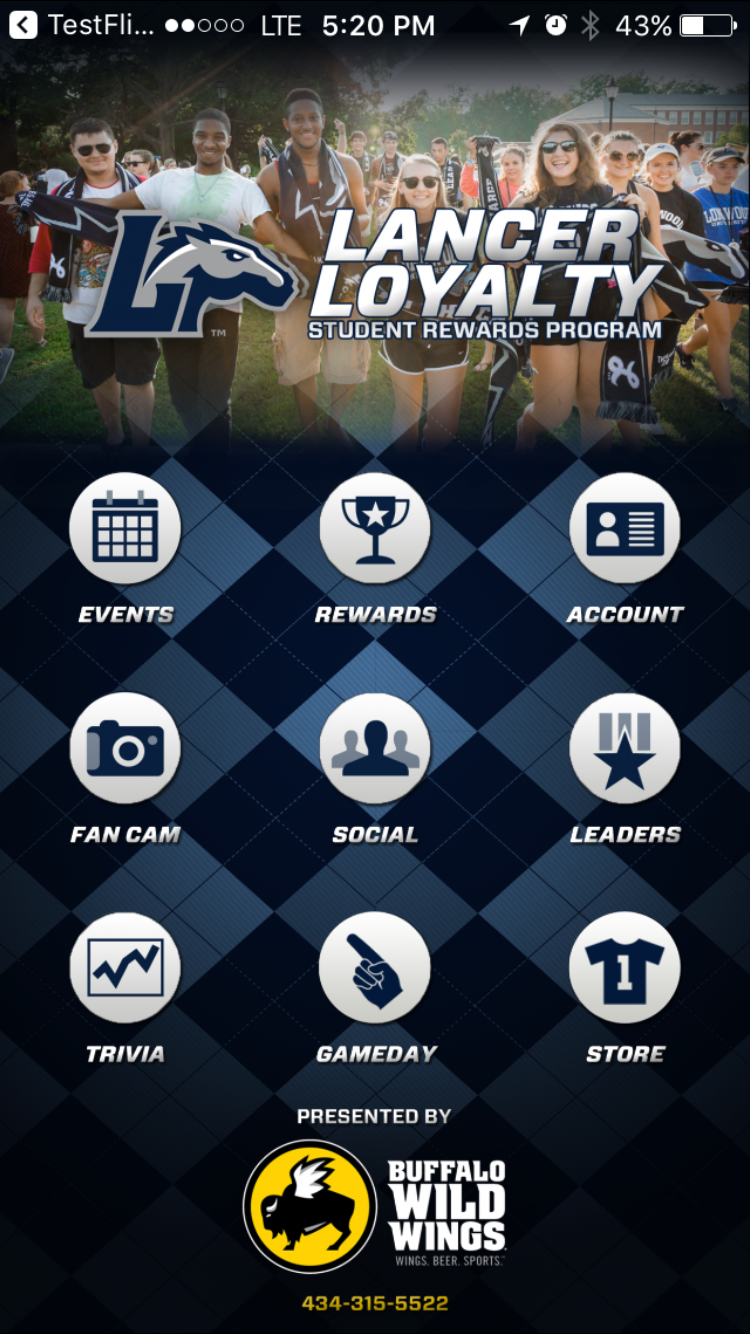The image size is (750, 1334).
Task: Open the Gameday foam finger section
Action: click(375, 967)
